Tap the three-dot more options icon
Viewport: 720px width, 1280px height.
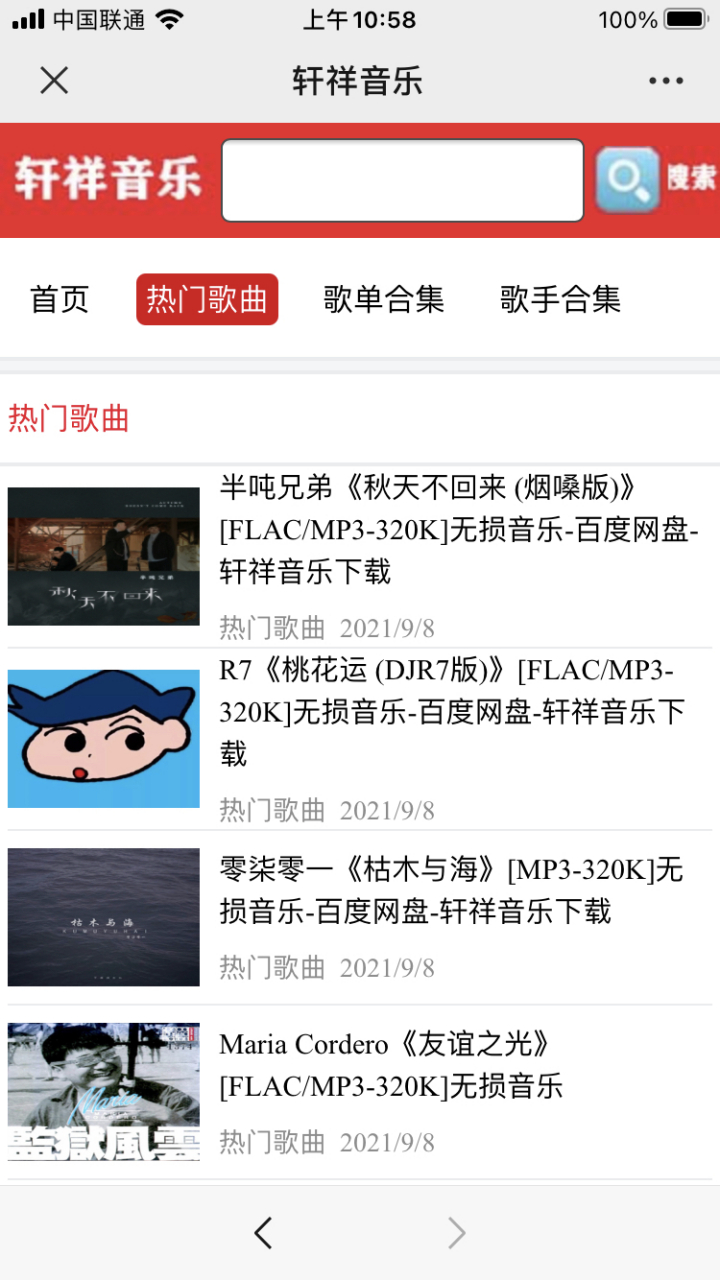click(x=666, y=80)
